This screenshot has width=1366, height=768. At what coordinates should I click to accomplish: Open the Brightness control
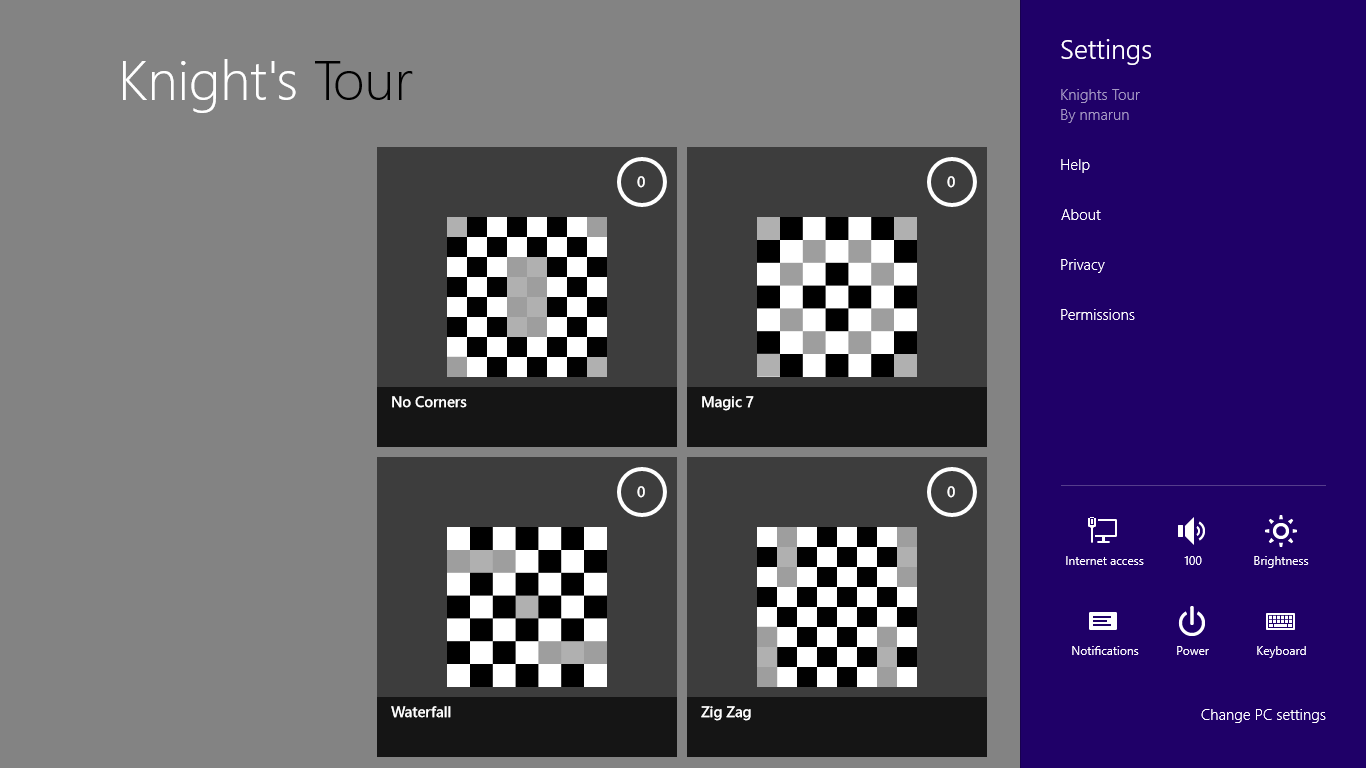point(1280,541)
